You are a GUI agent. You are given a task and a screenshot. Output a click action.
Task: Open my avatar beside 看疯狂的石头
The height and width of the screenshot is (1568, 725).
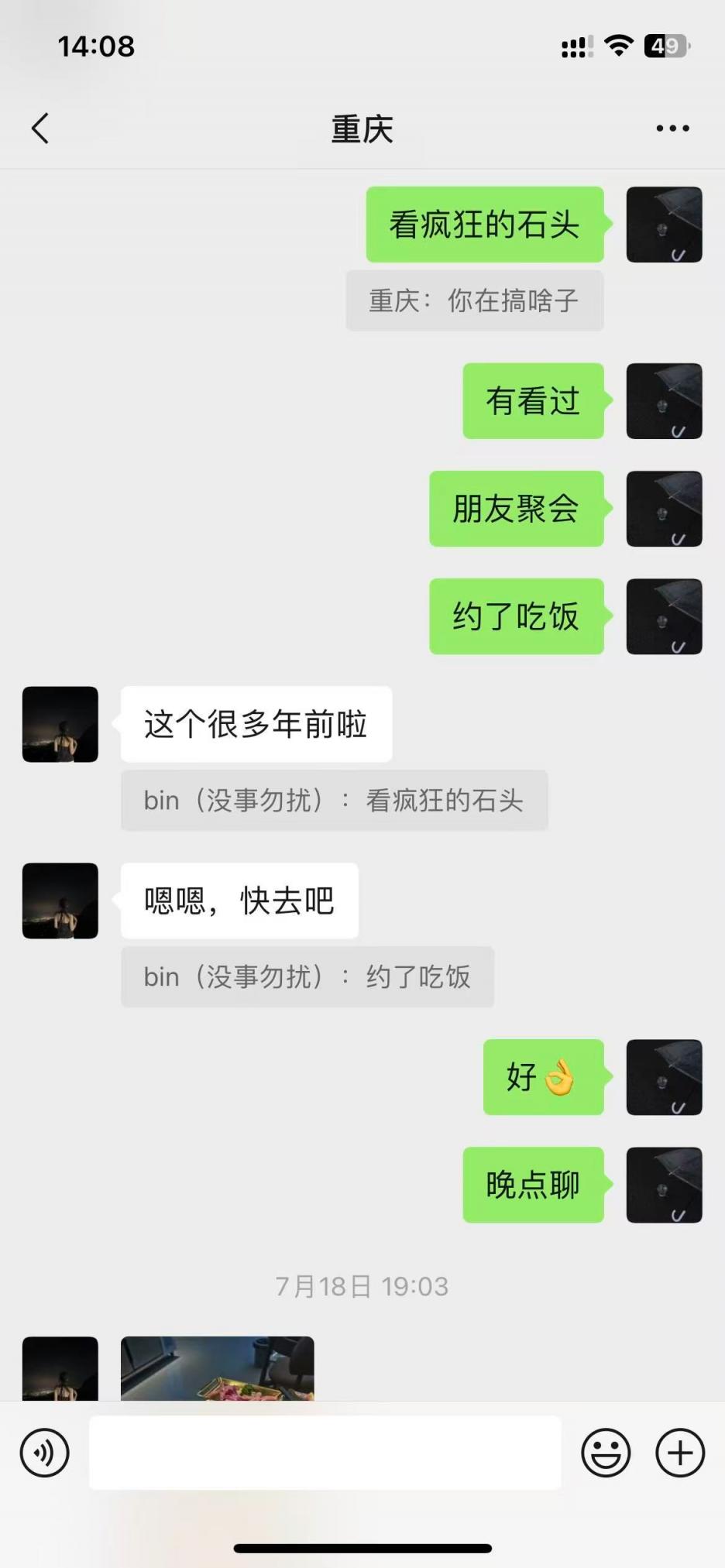tap(664, 225)
